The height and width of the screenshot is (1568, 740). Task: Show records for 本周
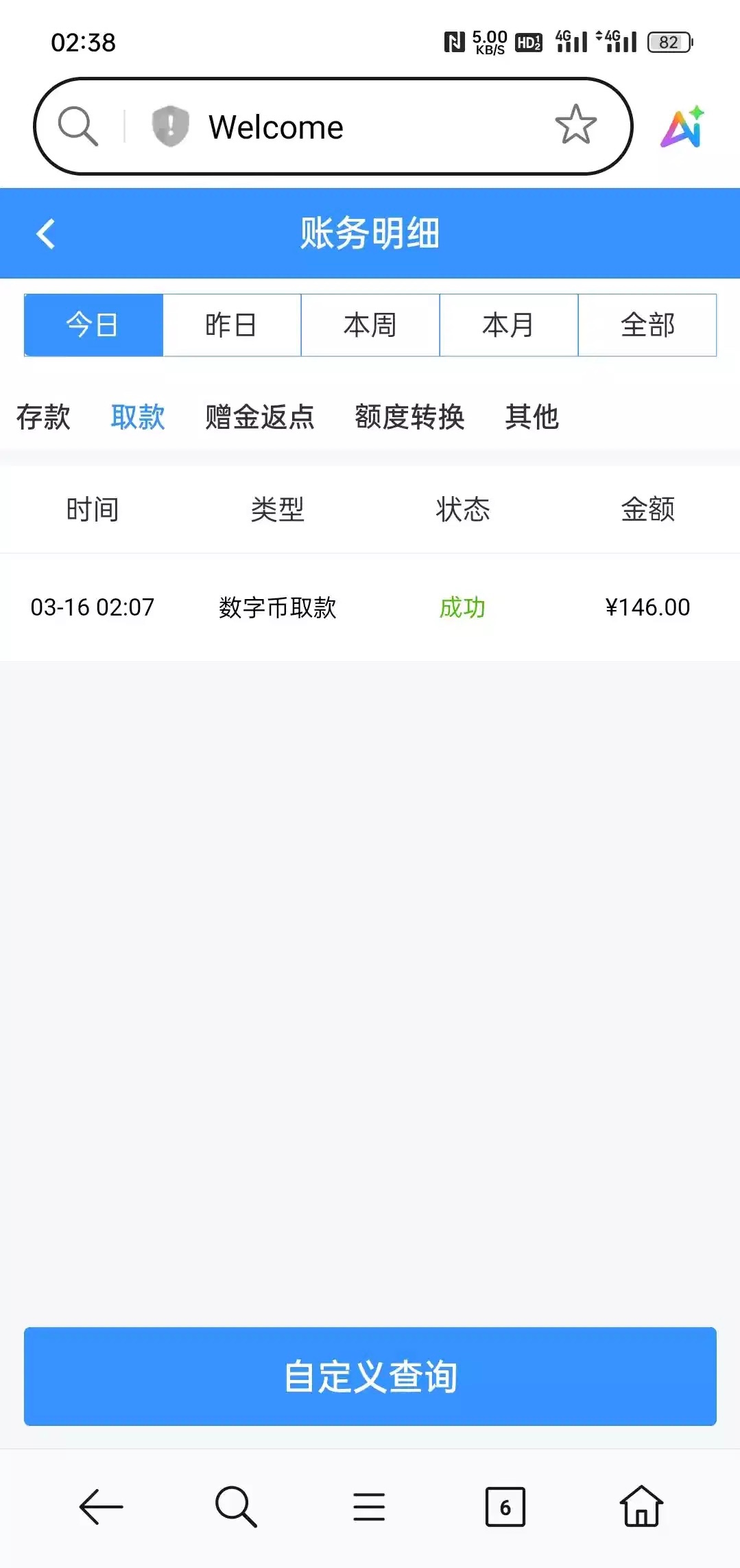[370, 325]
